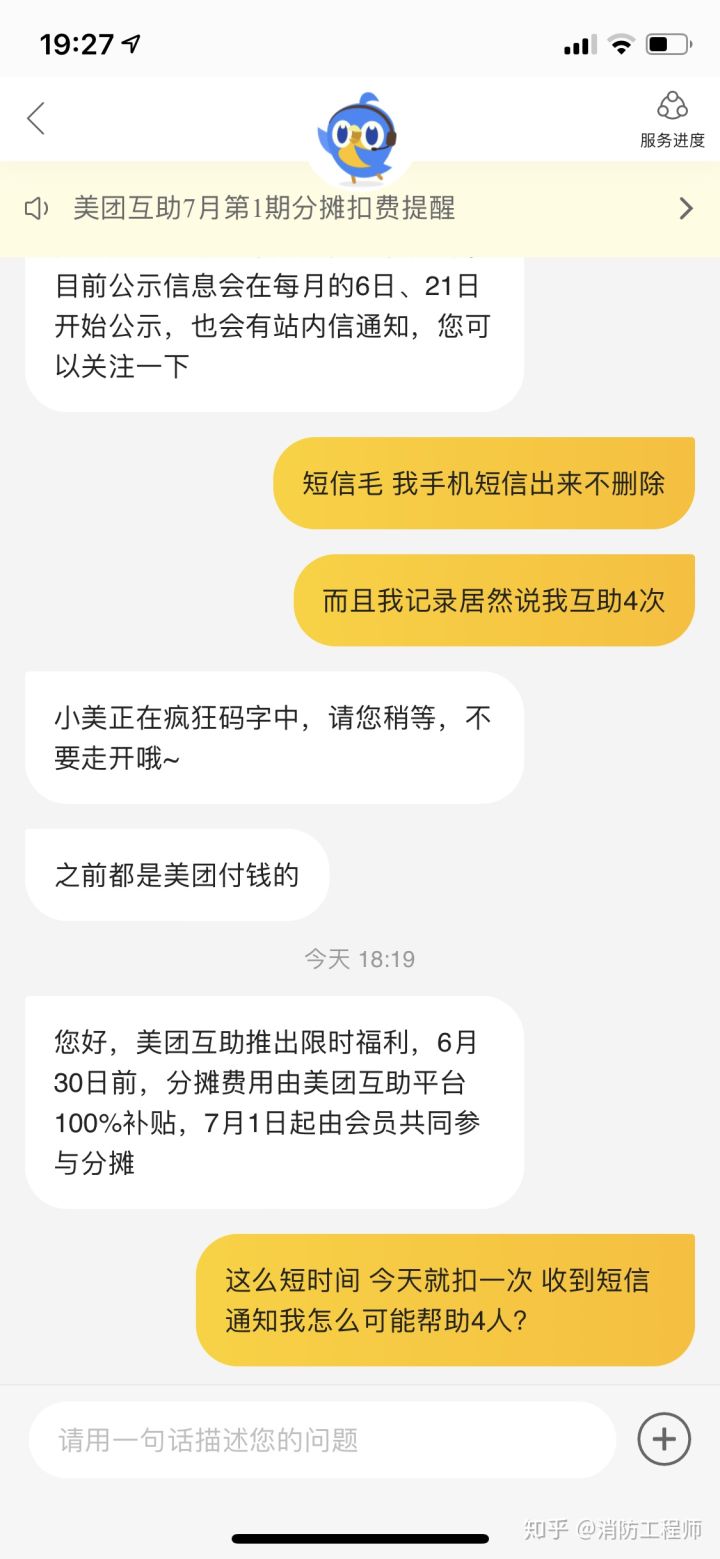Image resolution: width=720 pixels, height=1559 pixels.
Task: Select the 服务进度 label at top right
Action: point(671,140)
